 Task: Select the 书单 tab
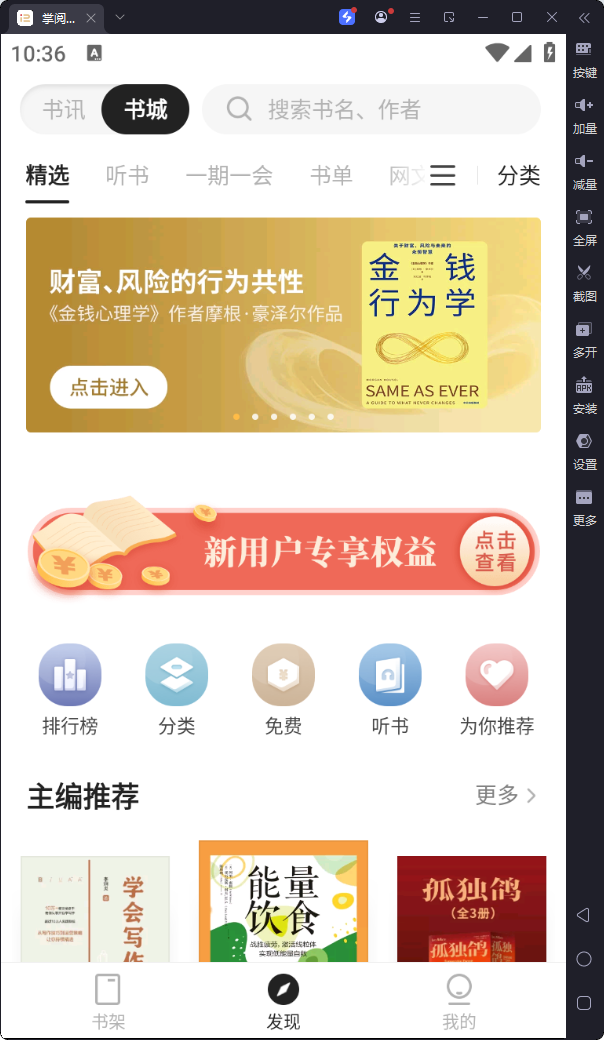[x=331, y=176]
